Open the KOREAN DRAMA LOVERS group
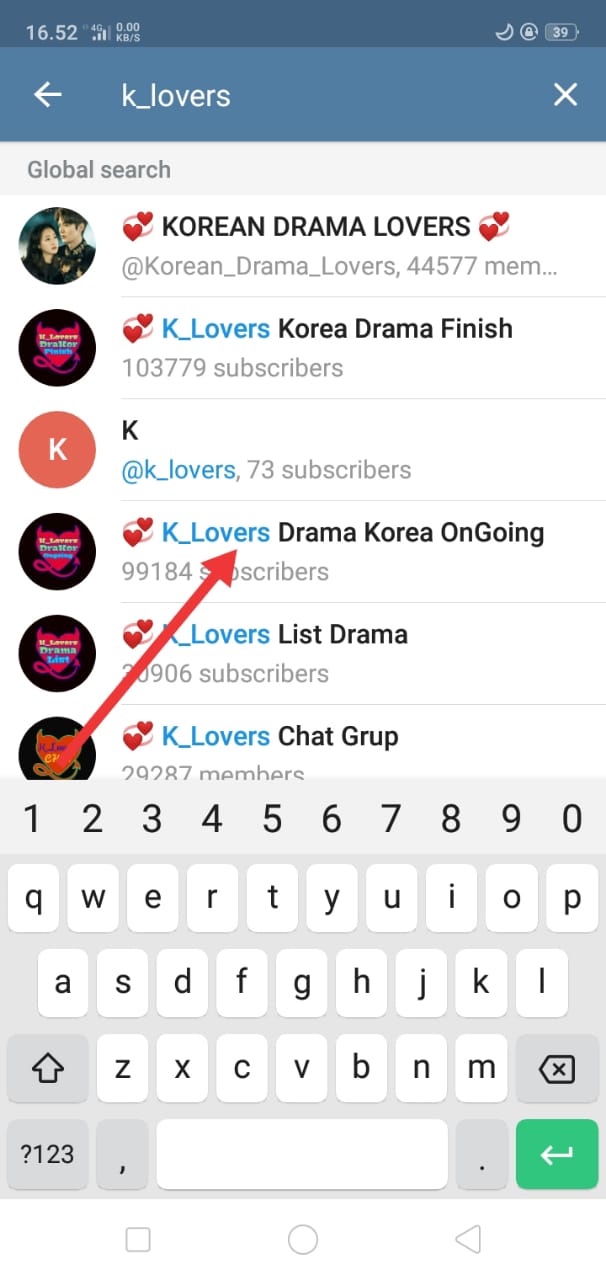 click(x=340, y=246)
